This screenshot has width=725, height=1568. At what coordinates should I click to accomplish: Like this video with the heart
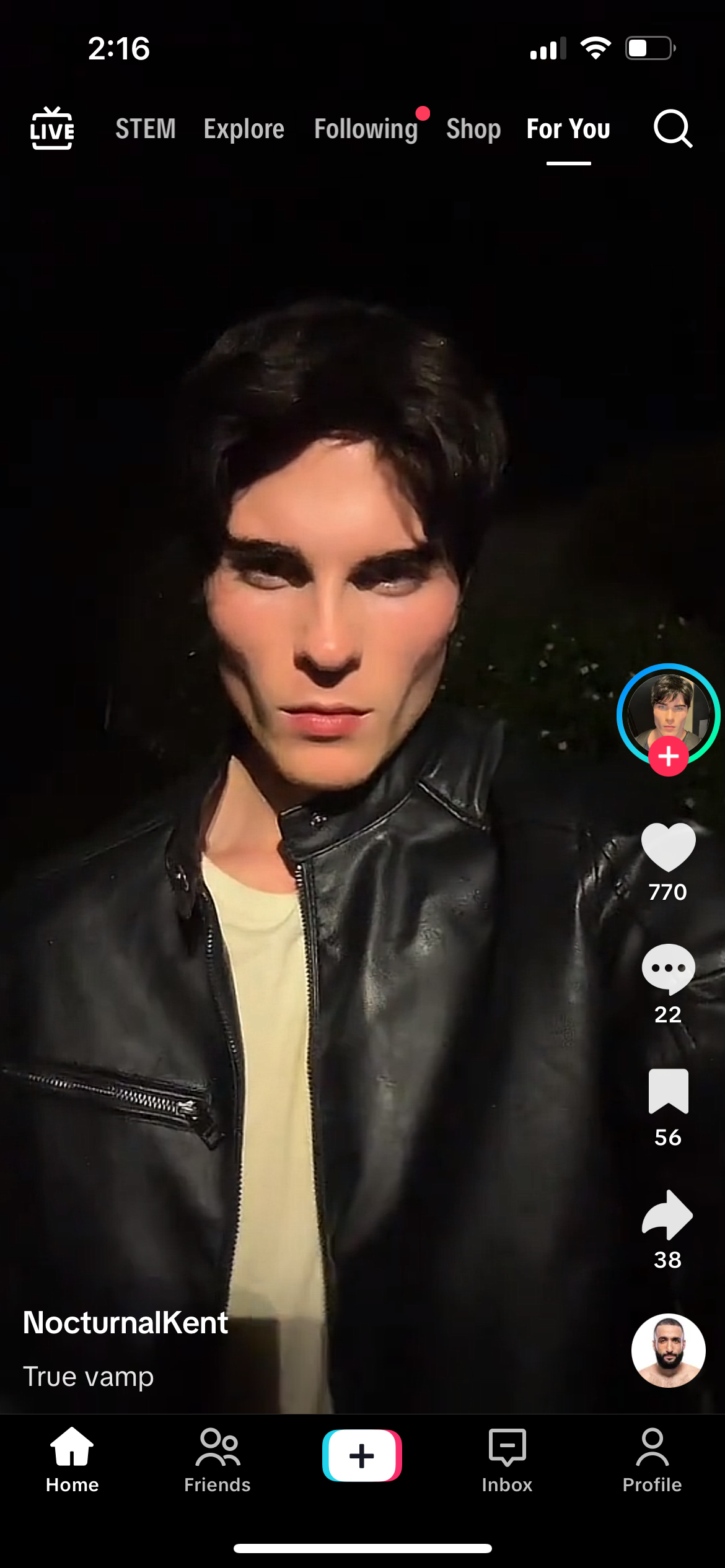tap(668, 846)
